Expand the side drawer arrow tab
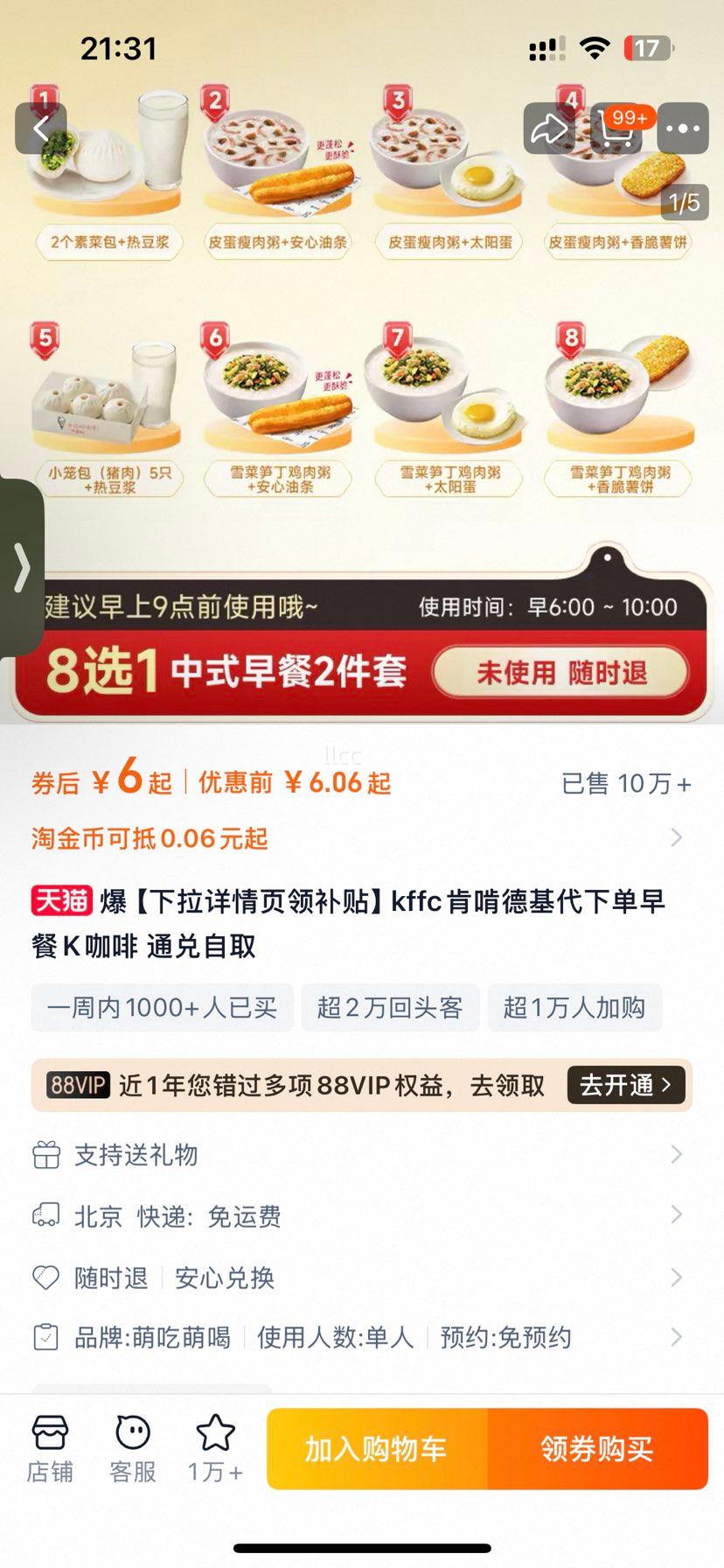 tap(22, 565)
